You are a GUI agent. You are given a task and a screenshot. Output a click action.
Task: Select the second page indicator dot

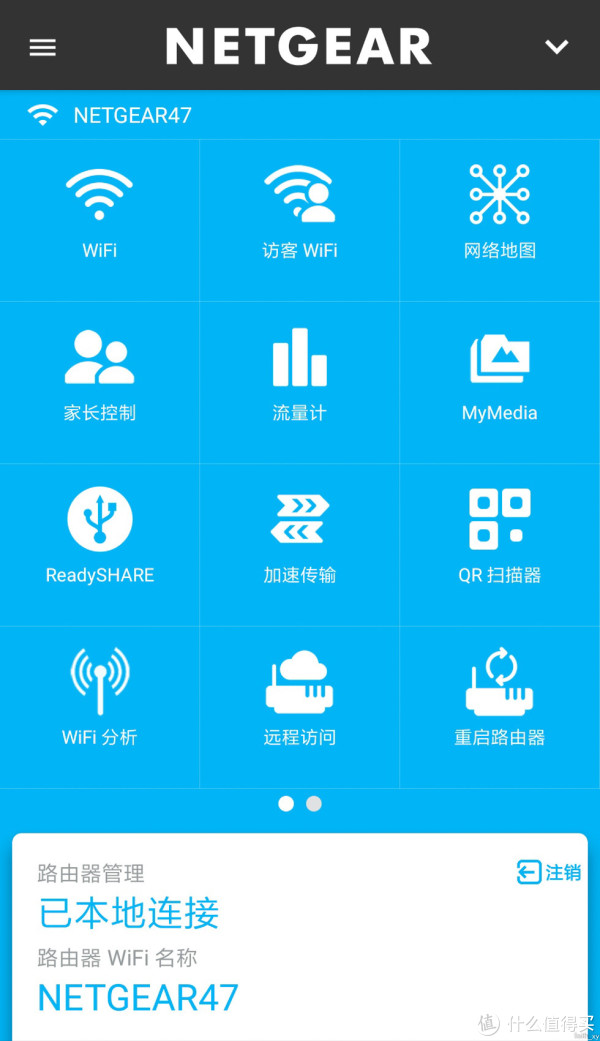point(314,804)
